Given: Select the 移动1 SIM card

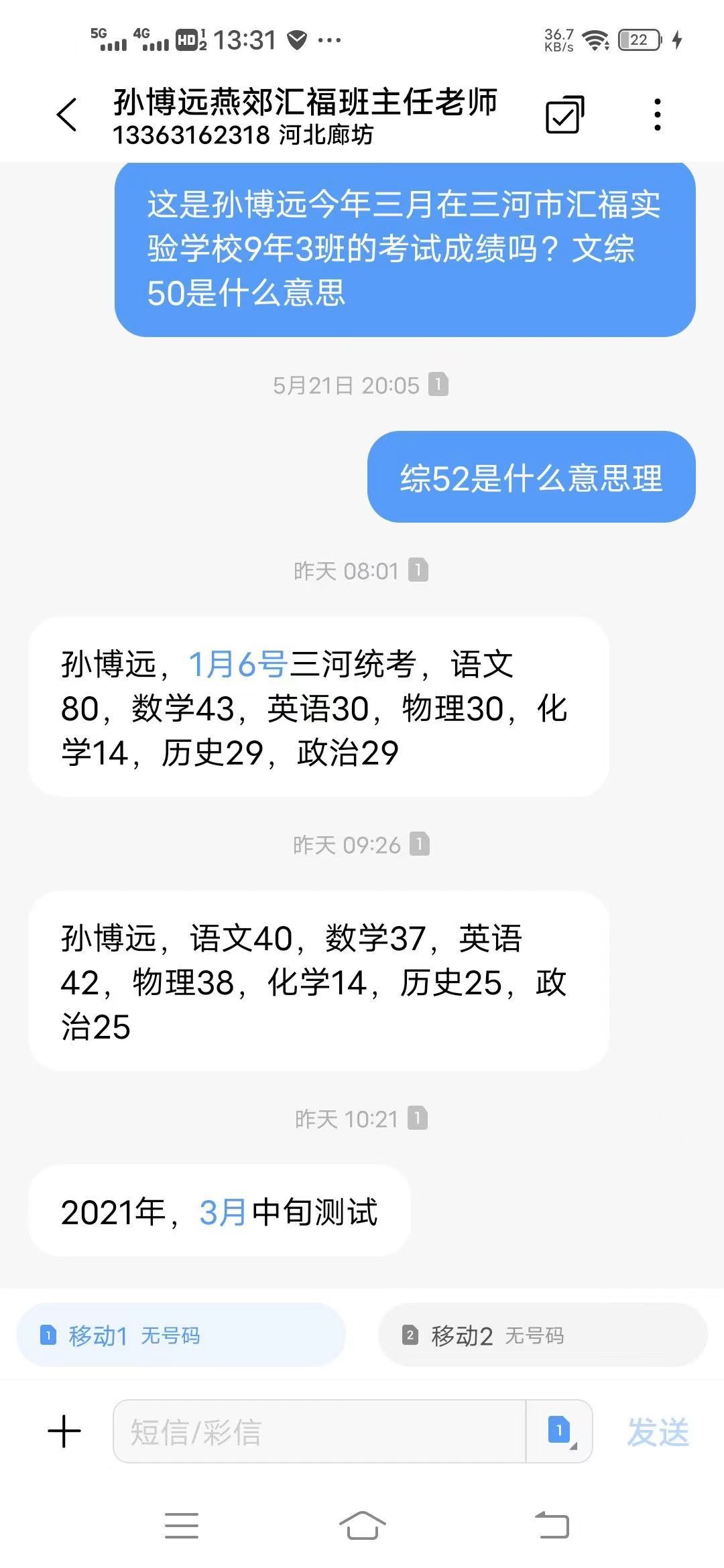Looking at the screenshot, I should click(x=181, y=1335).
